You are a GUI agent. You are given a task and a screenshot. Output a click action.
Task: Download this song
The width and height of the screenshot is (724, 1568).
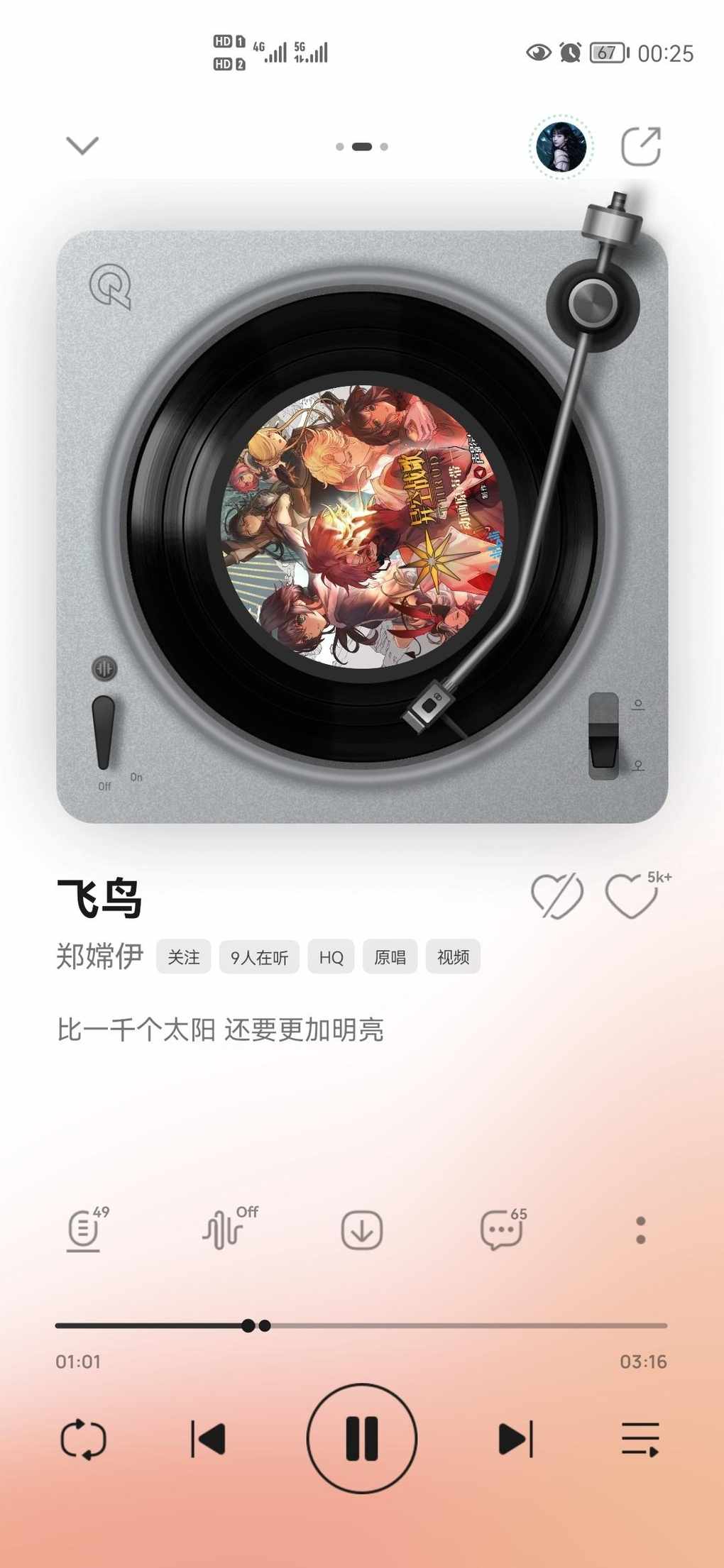click(362, 1230)
